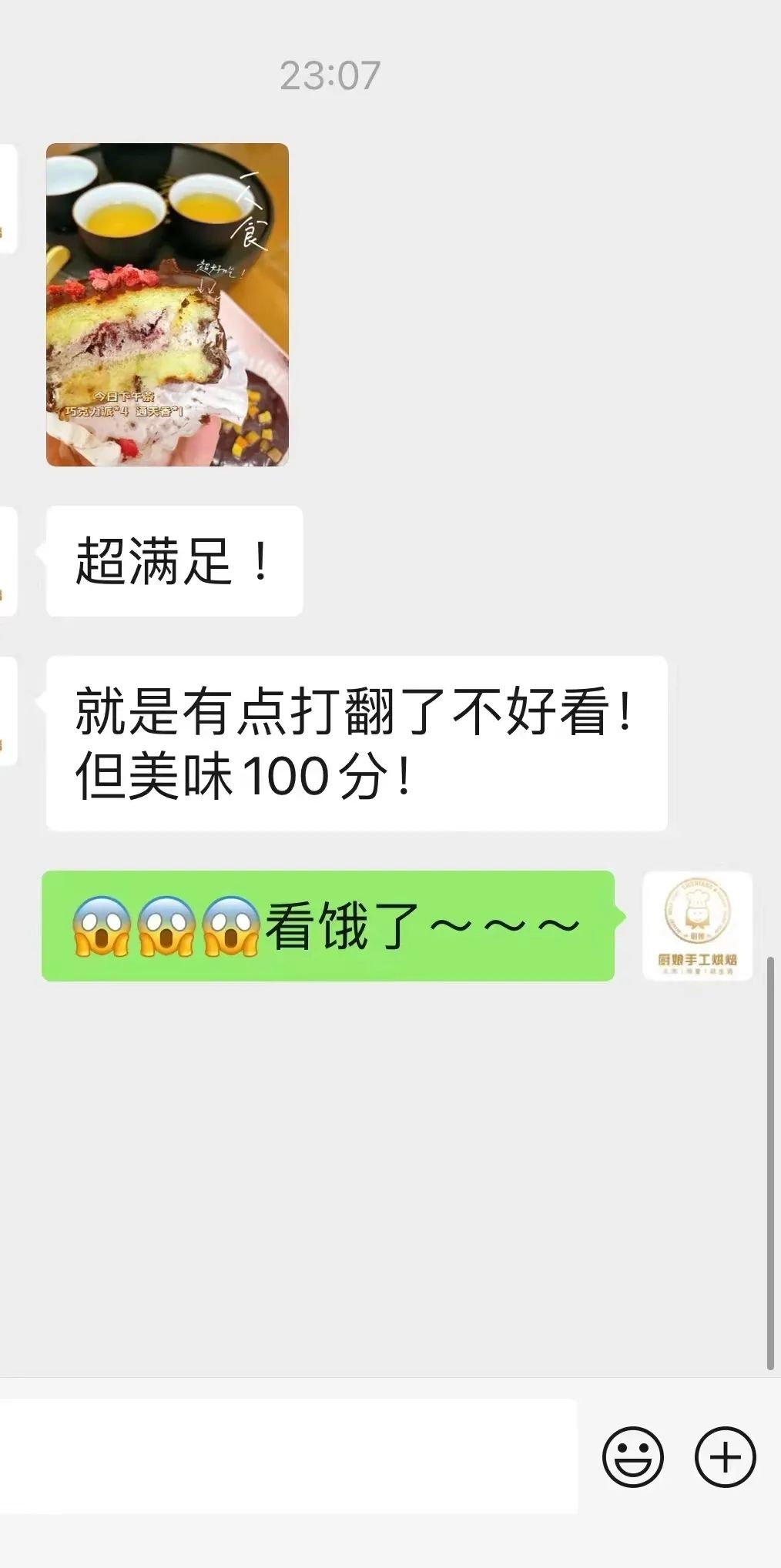Open the emoji sticker picker
The height and width of the screenshot is (1568, 781).
pyautogui.click(x=632, y=1456)
